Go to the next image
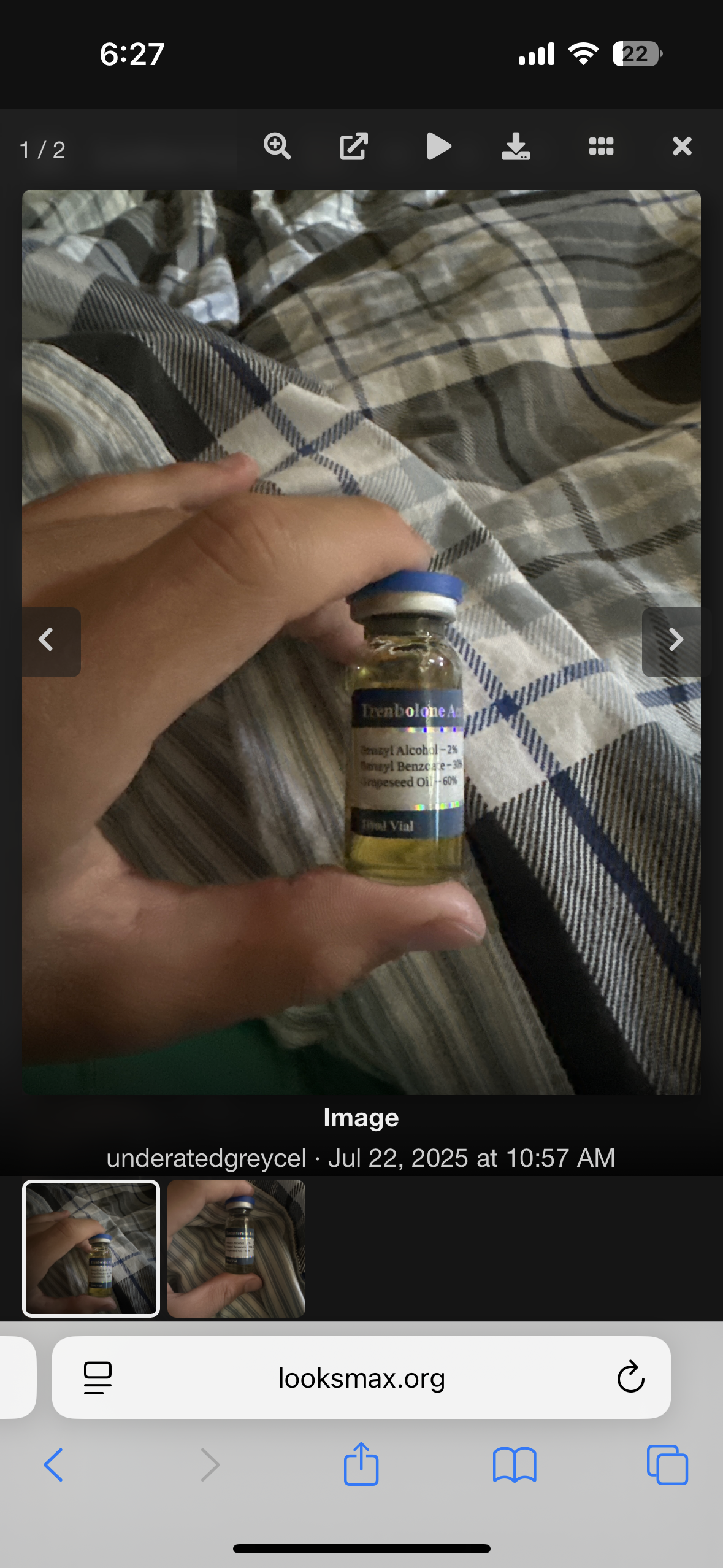Image resolution: width=723 pixels, height=1568 pixels. point(675,640)
